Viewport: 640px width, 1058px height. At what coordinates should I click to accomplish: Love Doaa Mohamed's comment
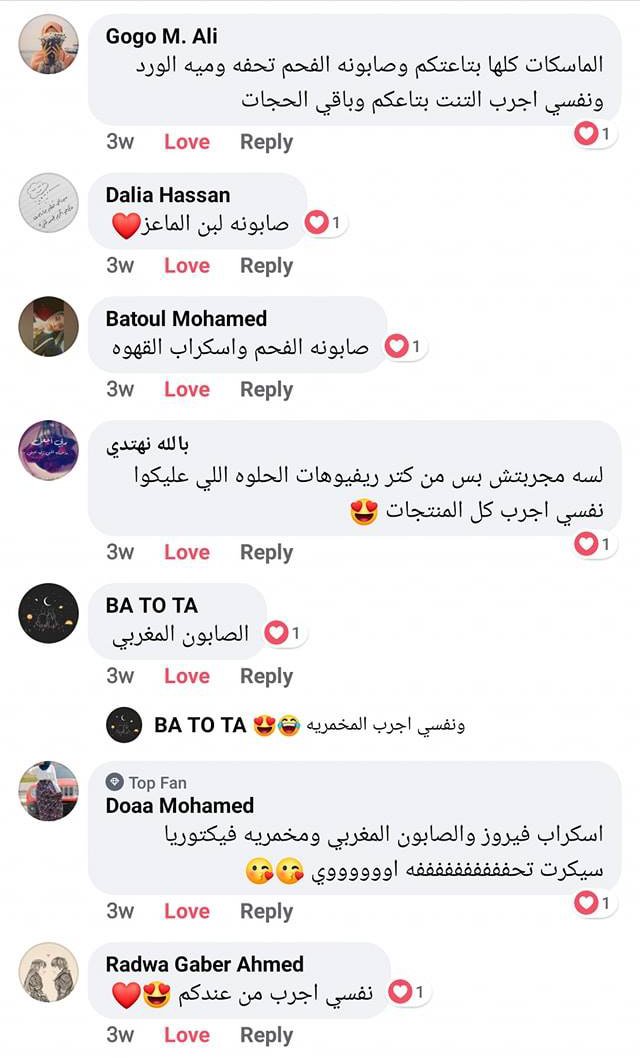point(187,911)
